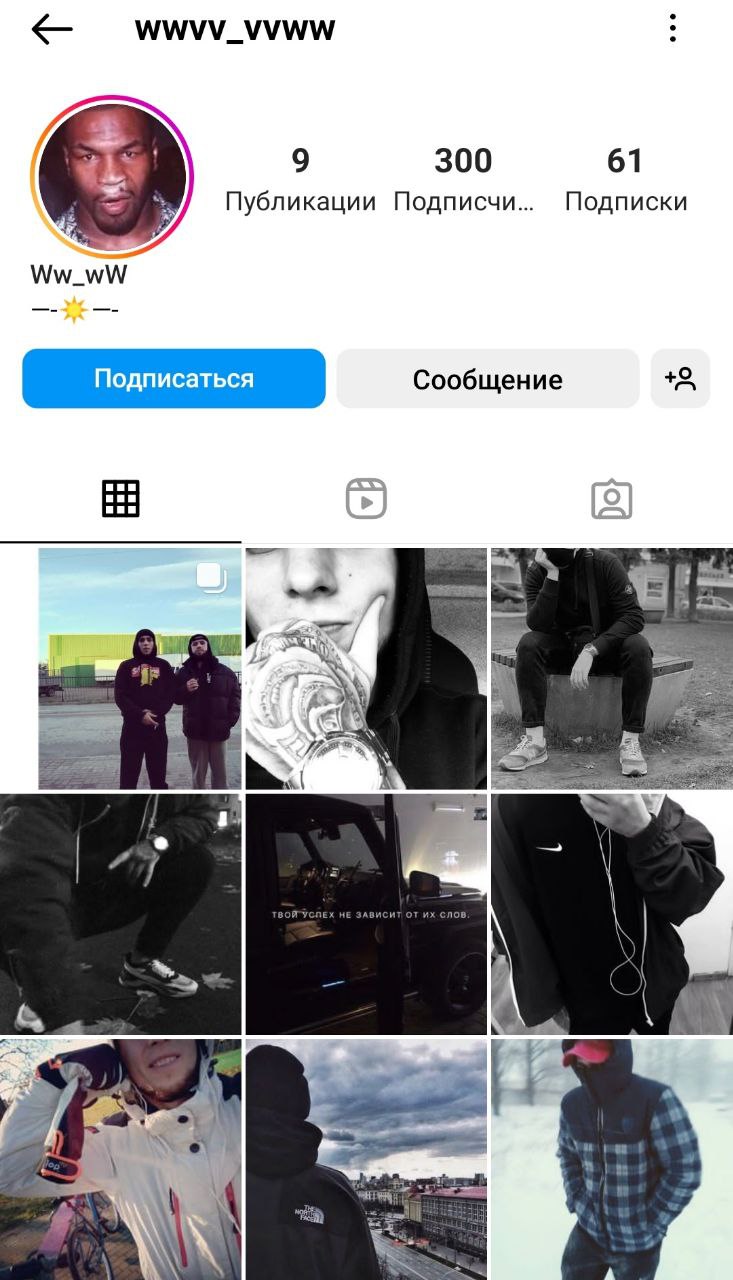Tap Сообщение to send a message
The image size is (733, 1280).
click(487, 379)
